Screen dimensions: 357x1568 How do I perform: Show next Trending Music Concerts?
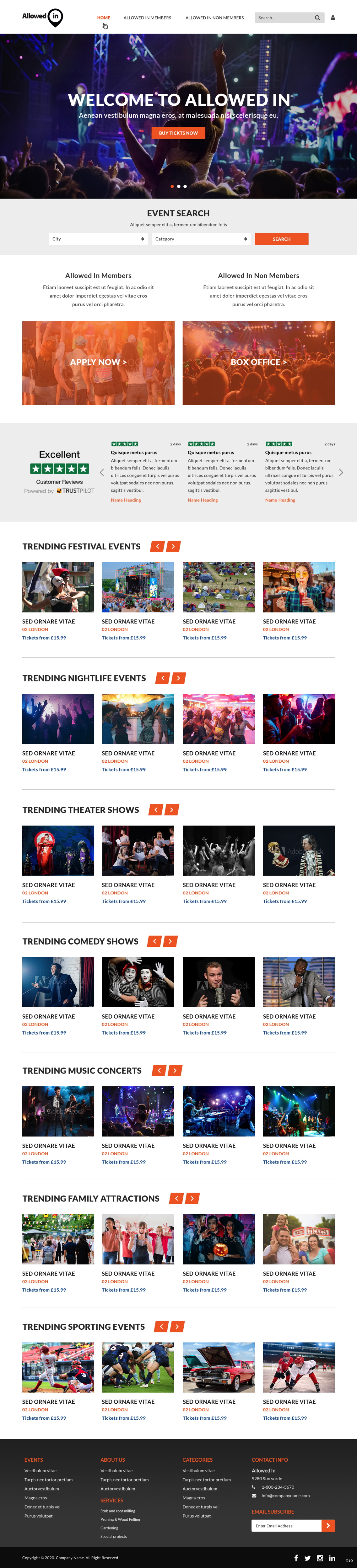pyautogui.click(x=175, y=1071)
